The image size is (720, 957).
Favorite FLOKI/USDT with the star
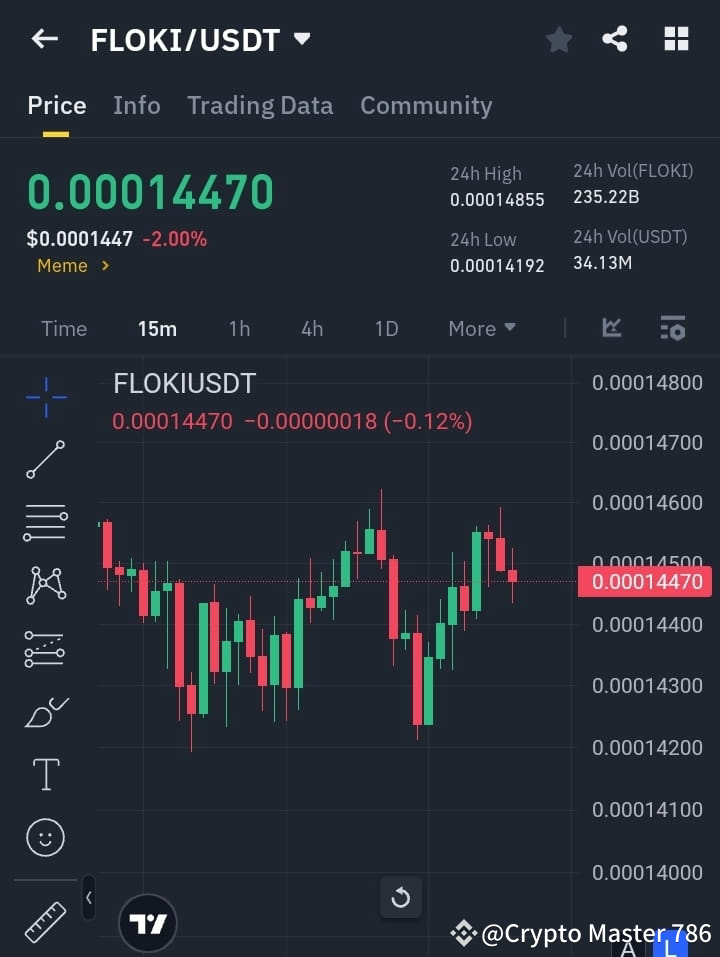558,38
